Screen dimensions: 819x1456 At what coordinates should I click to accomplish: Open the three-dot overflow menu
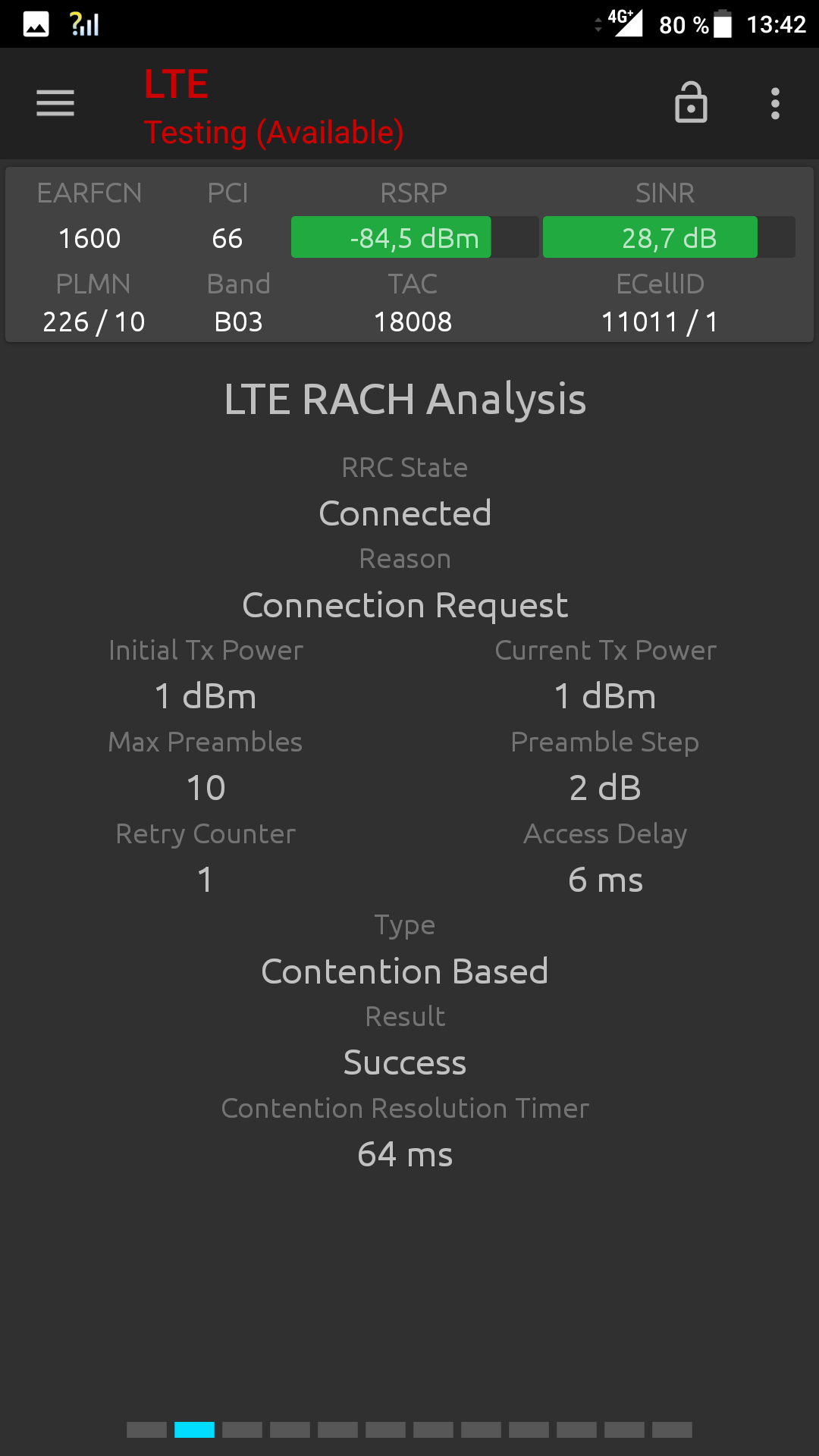(x=775, y=103)
